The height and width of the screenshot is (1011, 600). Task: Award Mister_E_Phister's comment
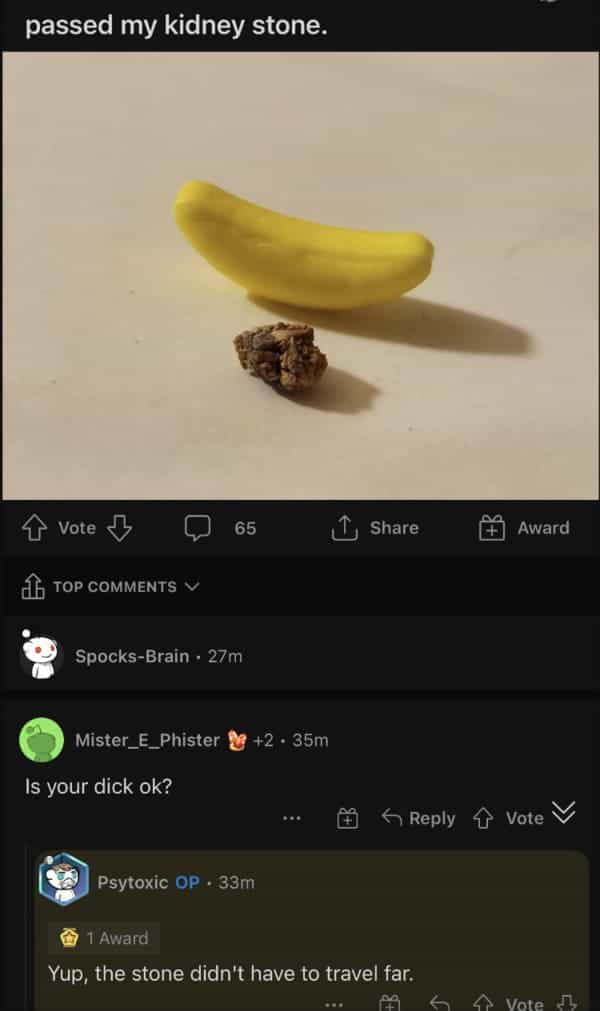346,818
